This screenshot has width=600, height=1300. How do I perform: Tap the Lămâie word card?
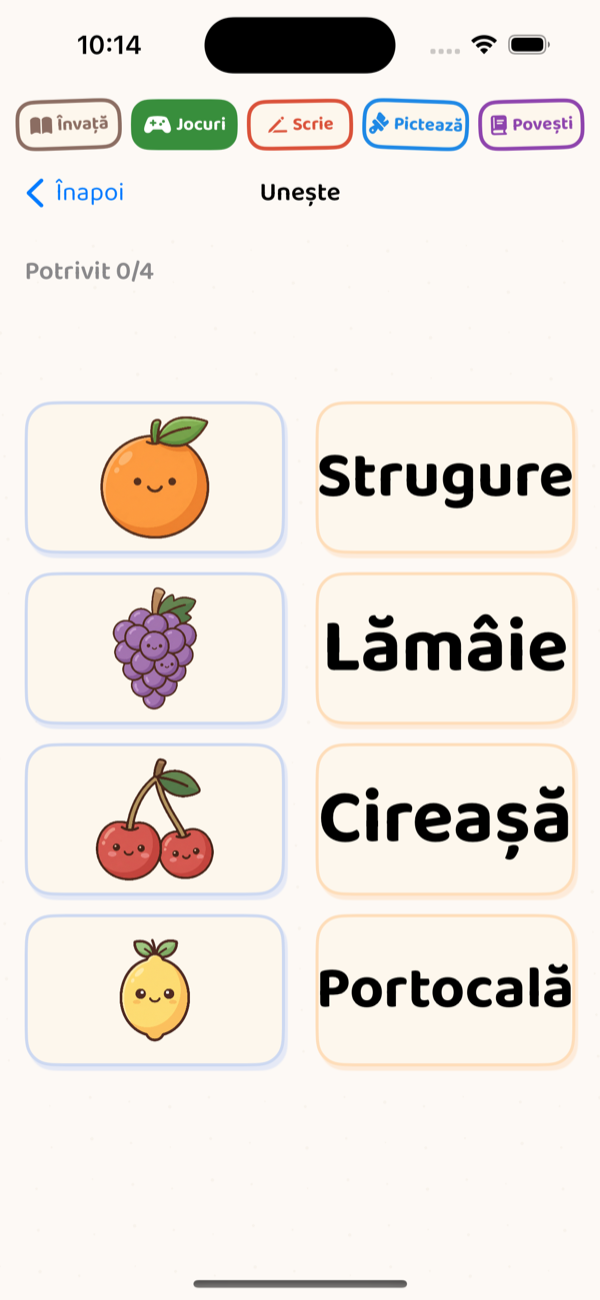pos(445,648)
